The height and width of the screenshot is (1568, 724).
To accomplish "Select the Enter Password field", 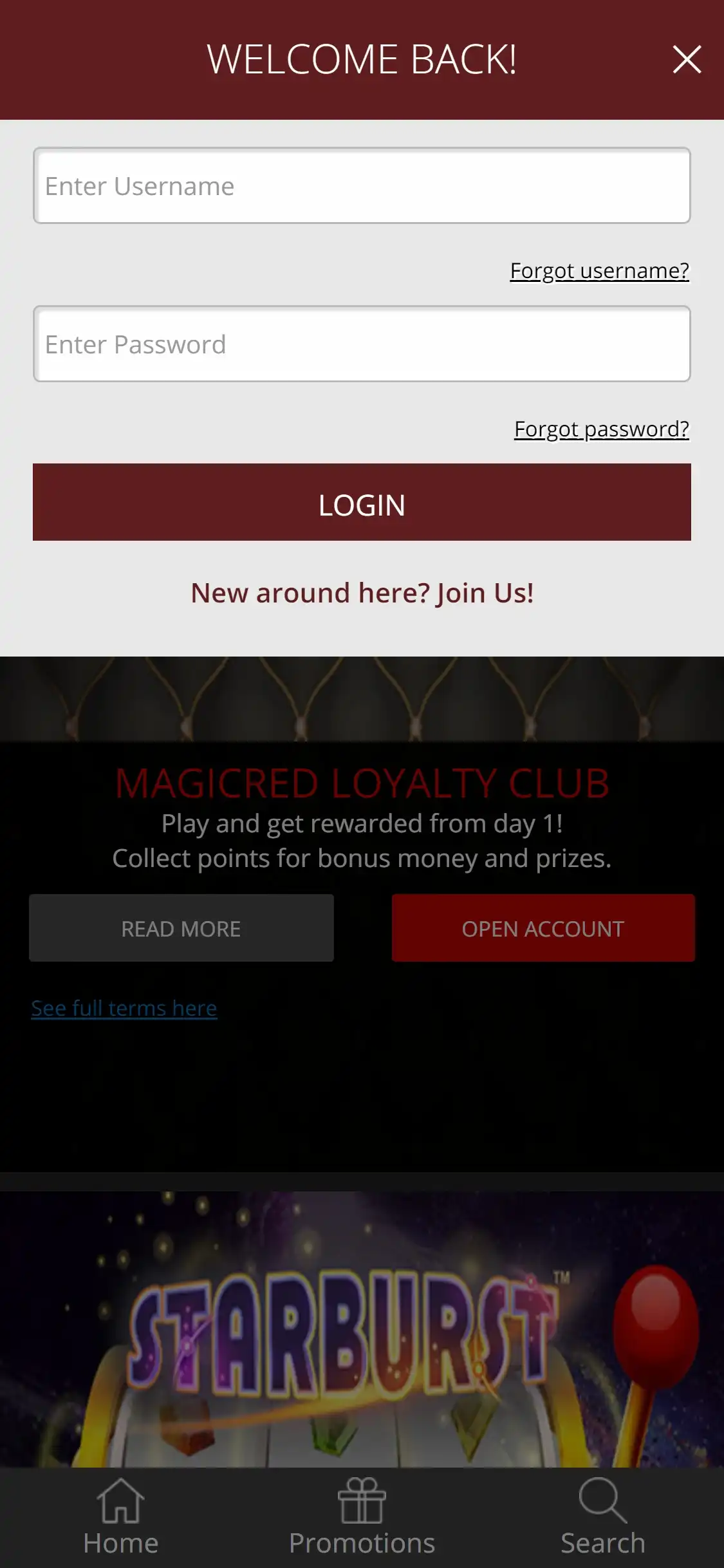I will coord(362,344).
